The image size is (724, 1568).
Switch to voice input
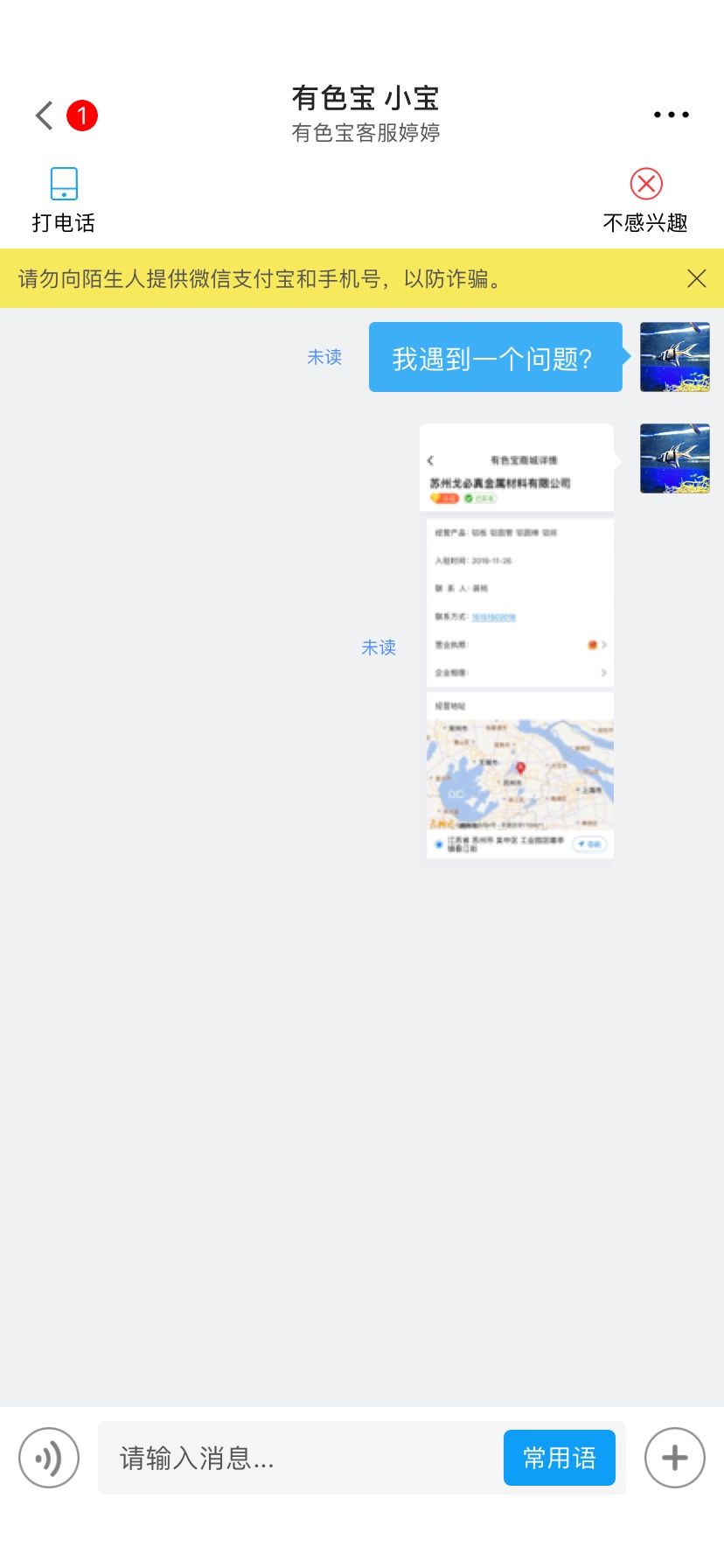(x=49, y=1458)
